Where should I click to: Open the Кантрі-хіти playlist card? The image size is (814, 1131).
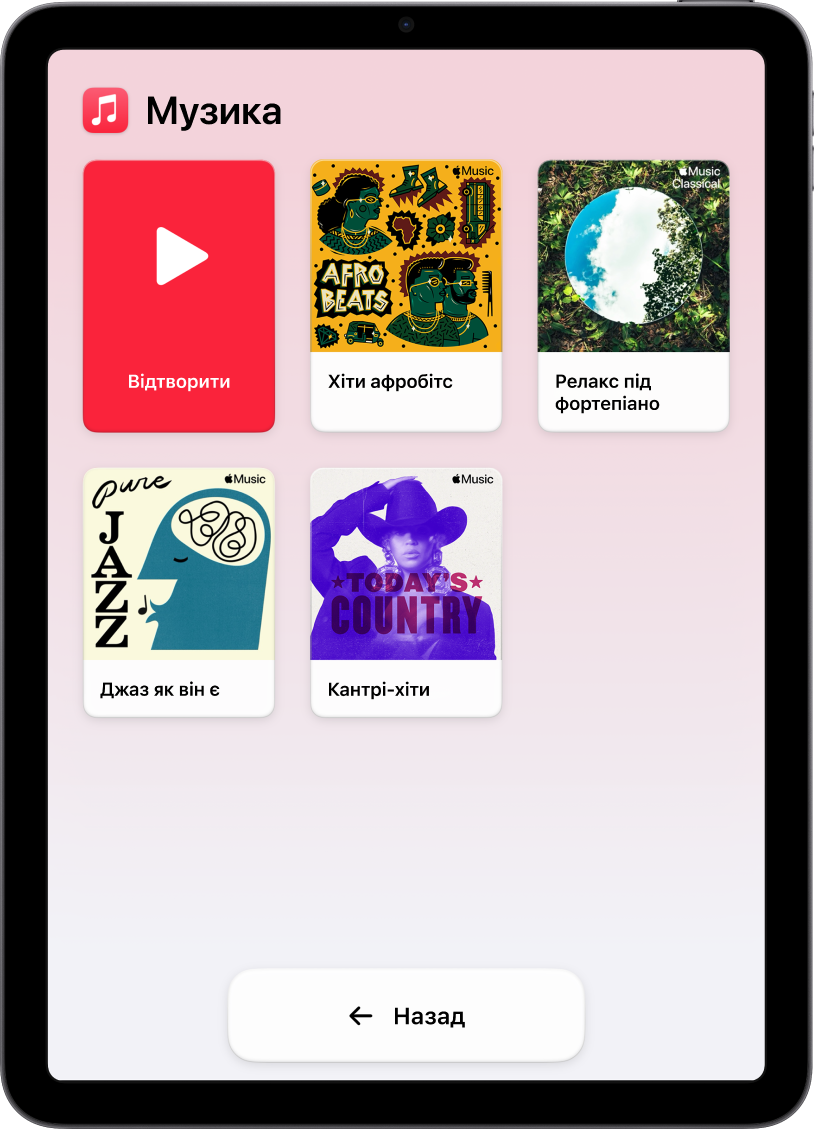coord(406,592)
